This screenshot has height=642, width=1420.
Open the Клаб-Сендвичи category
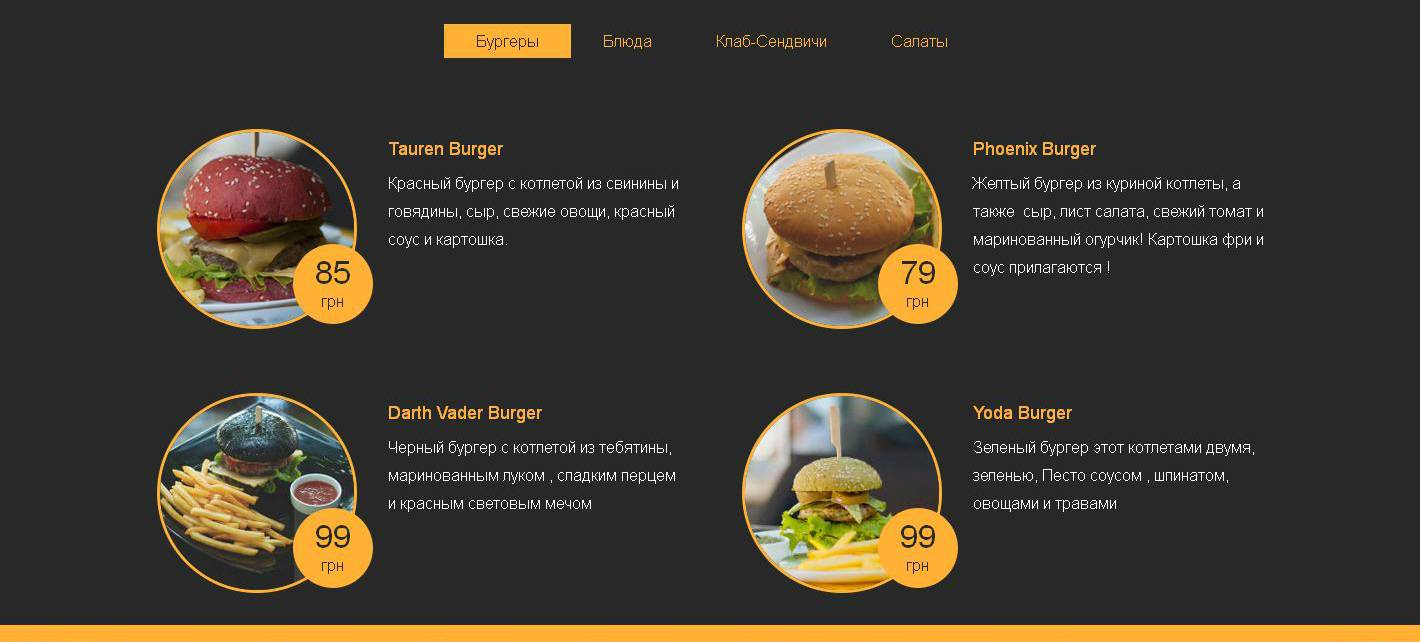[771, 41]
